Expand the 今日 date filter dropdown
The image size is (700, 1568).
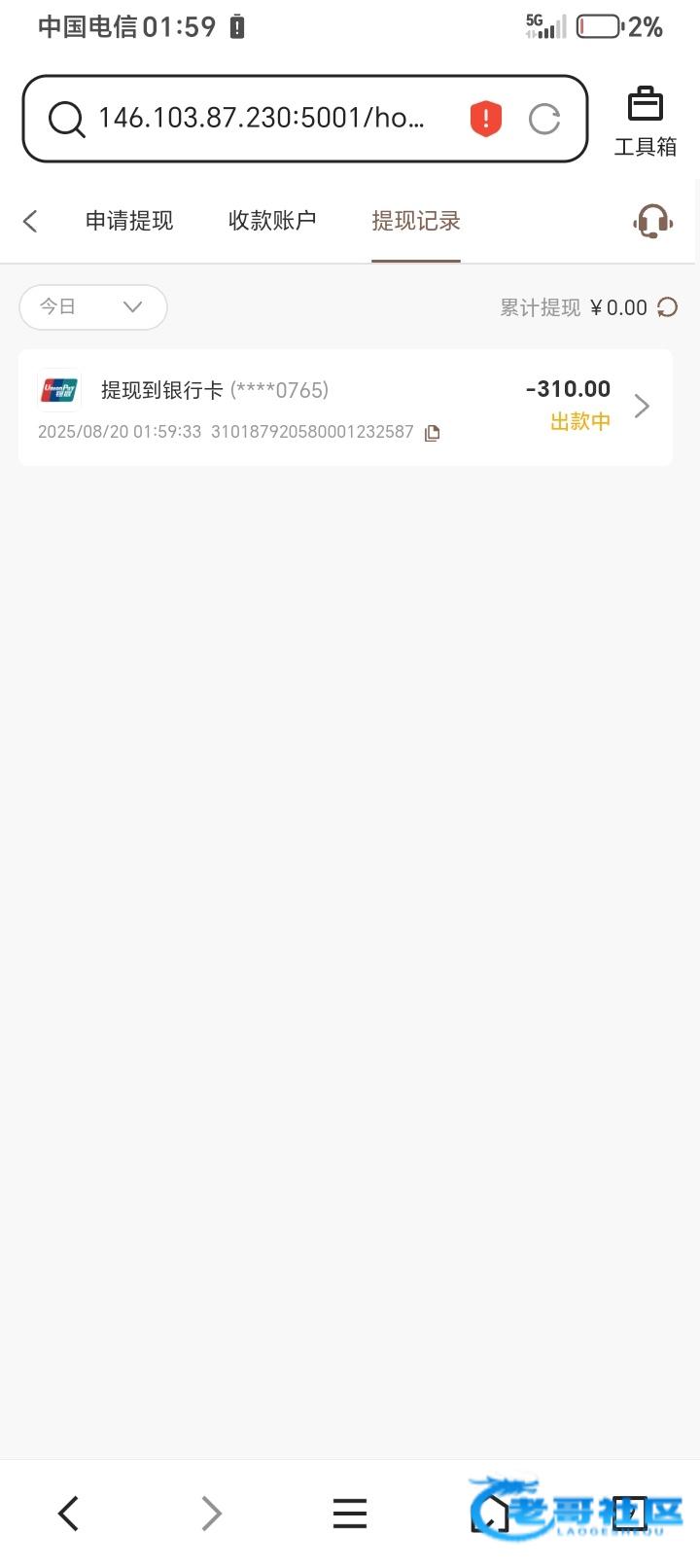click(x=93, y=306)
